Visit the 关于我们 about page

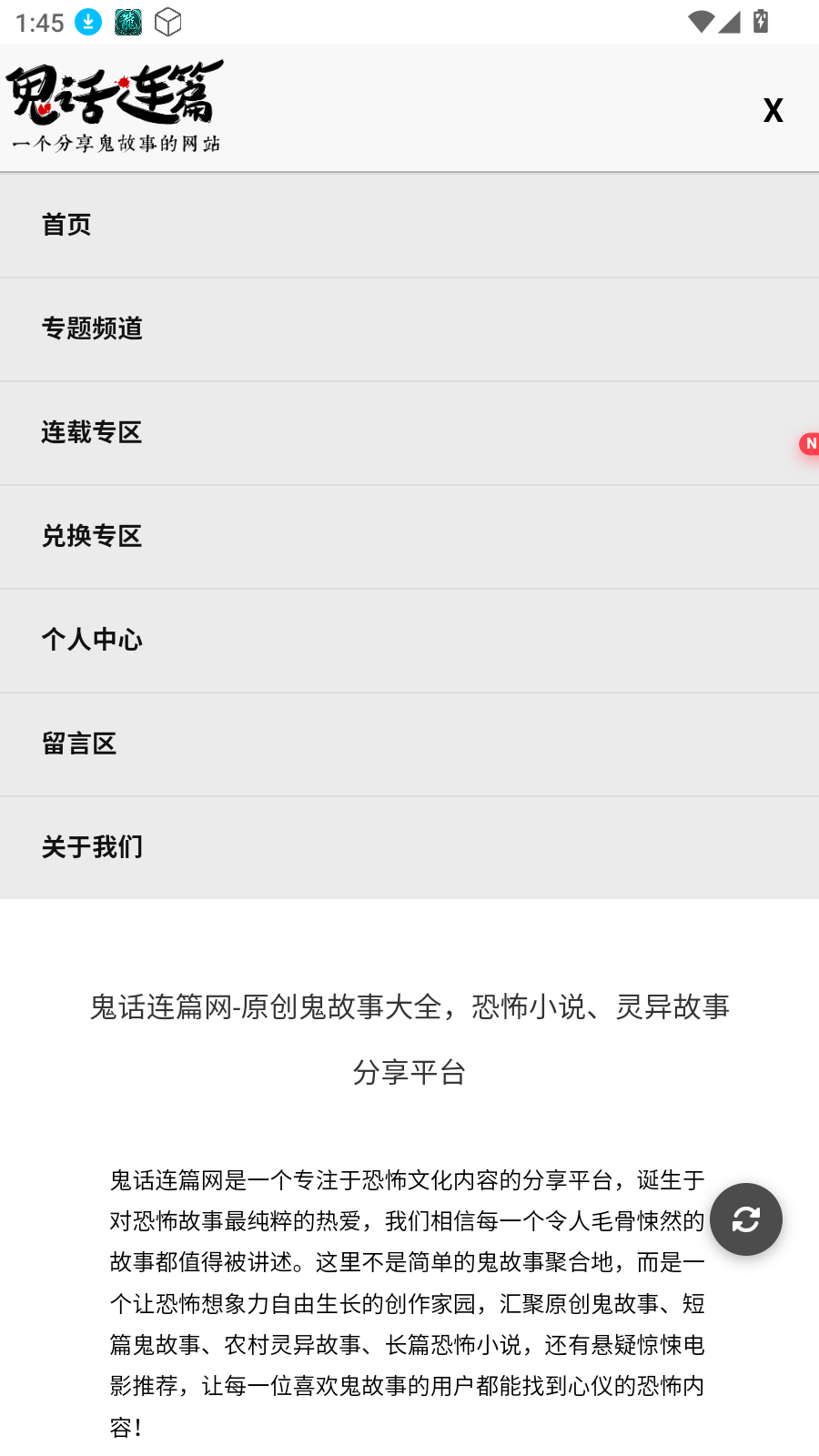coord(92,847)
